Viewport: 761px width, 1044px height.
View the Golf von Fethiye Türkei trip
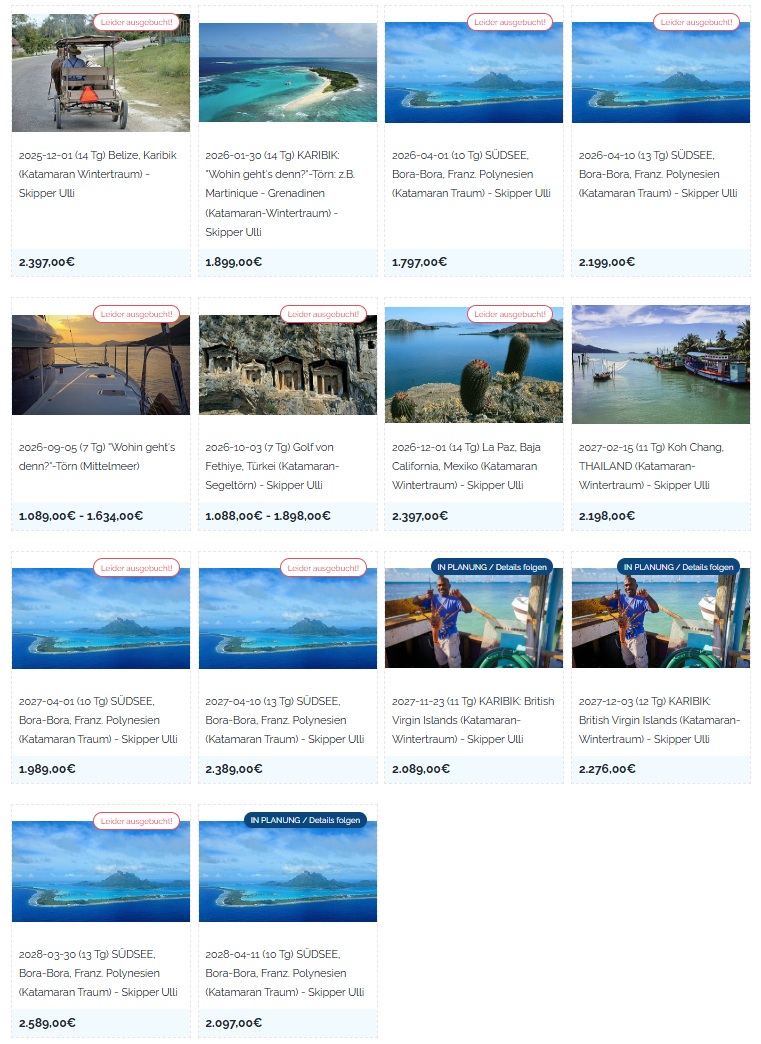[287, 465]
